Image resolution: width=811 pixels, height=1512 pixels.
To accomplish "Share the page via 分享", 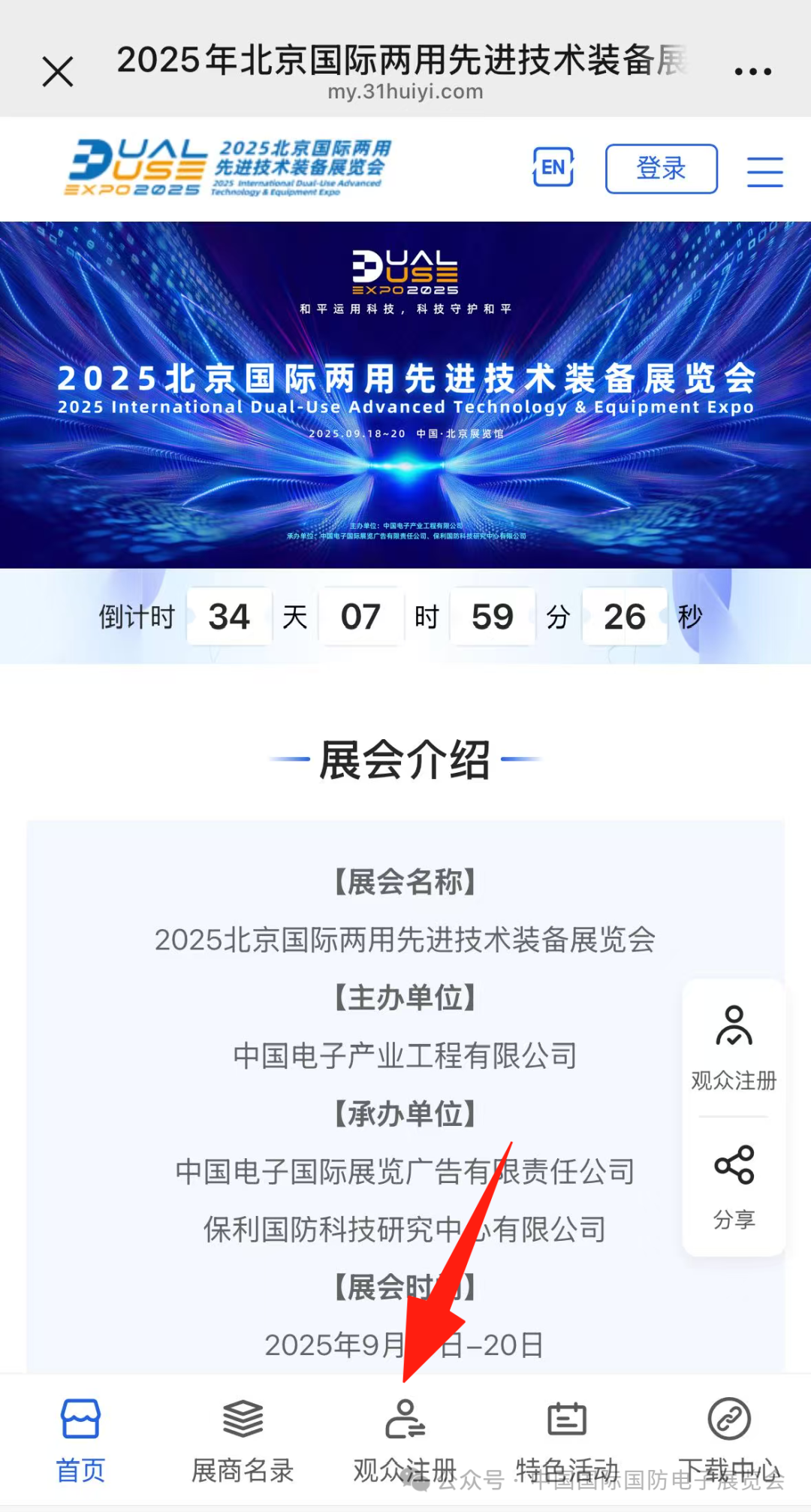I will coord(734,1185).
